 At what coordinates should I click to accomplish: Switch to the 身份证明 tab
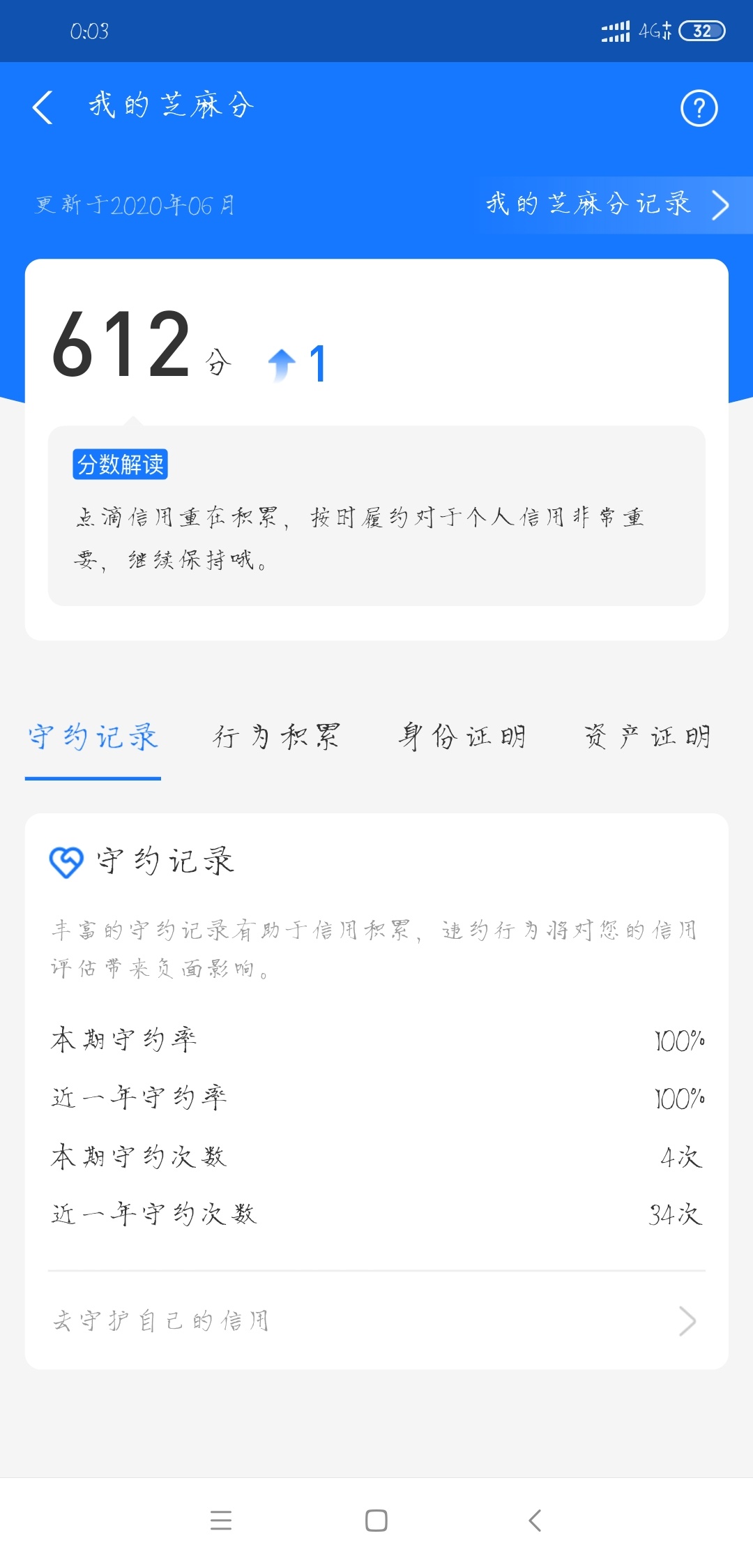(462, 737)
